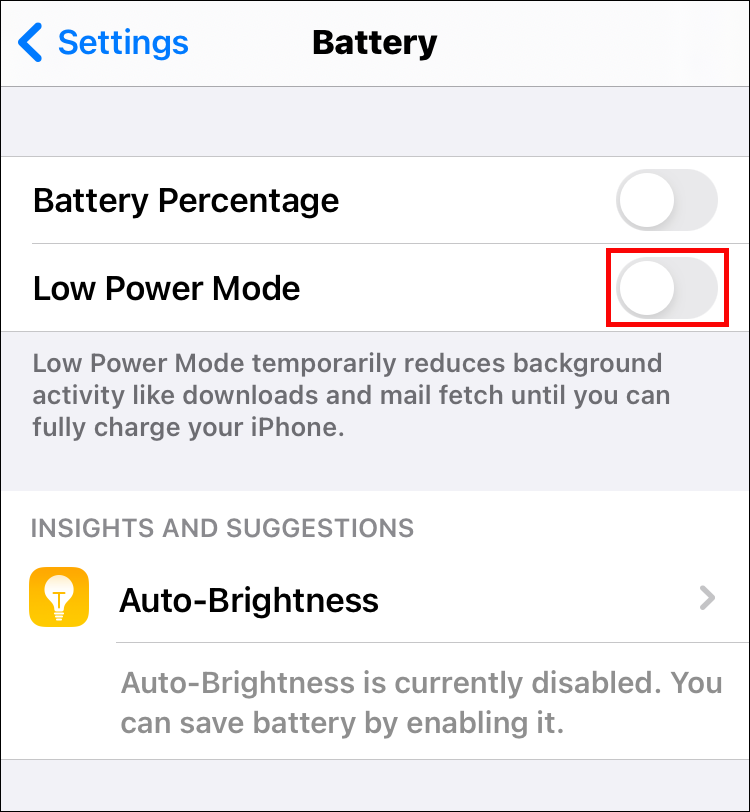The width and height of the screenshot is (750, 812).
Task: Turn on Battery Percentage switch
Action: coord(667,200)
